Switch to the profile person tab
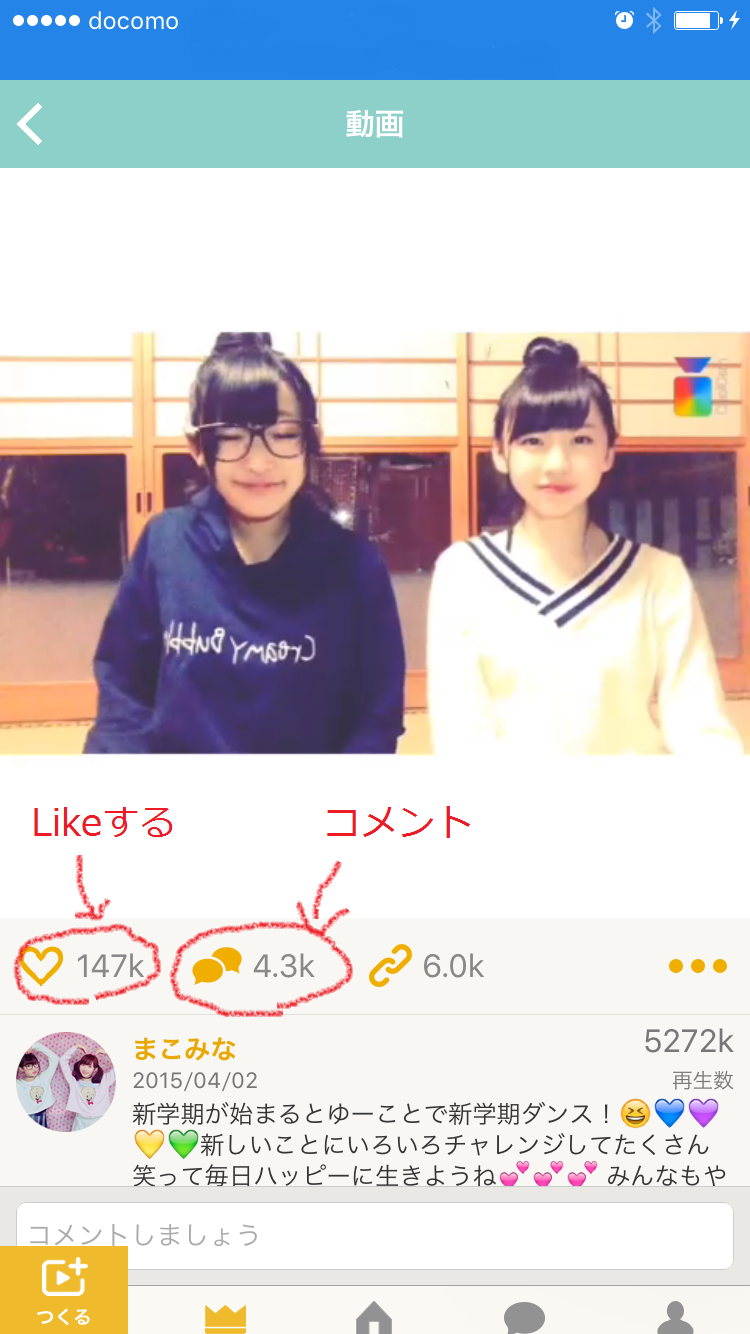Screen dimensions: 750x1334 [x=675, y=1318]
